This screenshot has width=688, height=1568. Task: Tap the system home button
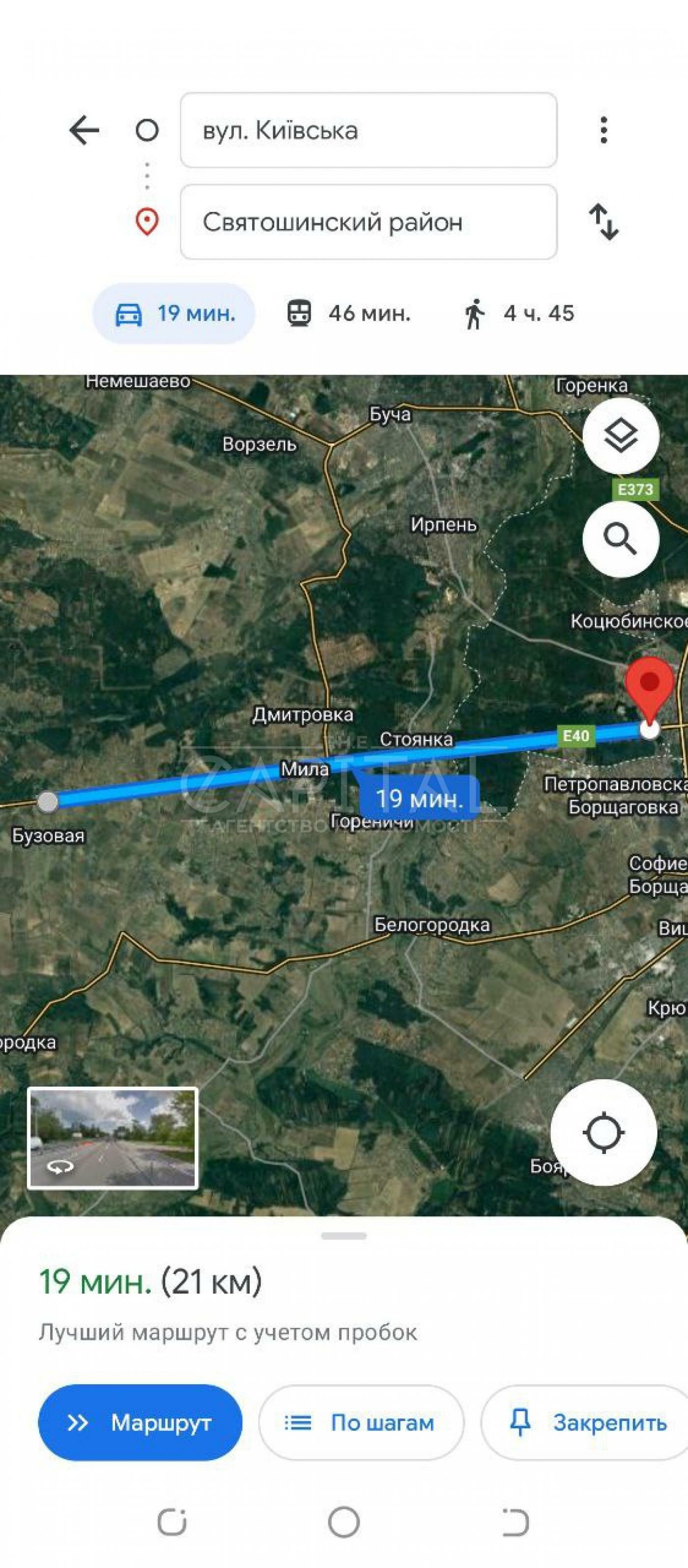344,1522
